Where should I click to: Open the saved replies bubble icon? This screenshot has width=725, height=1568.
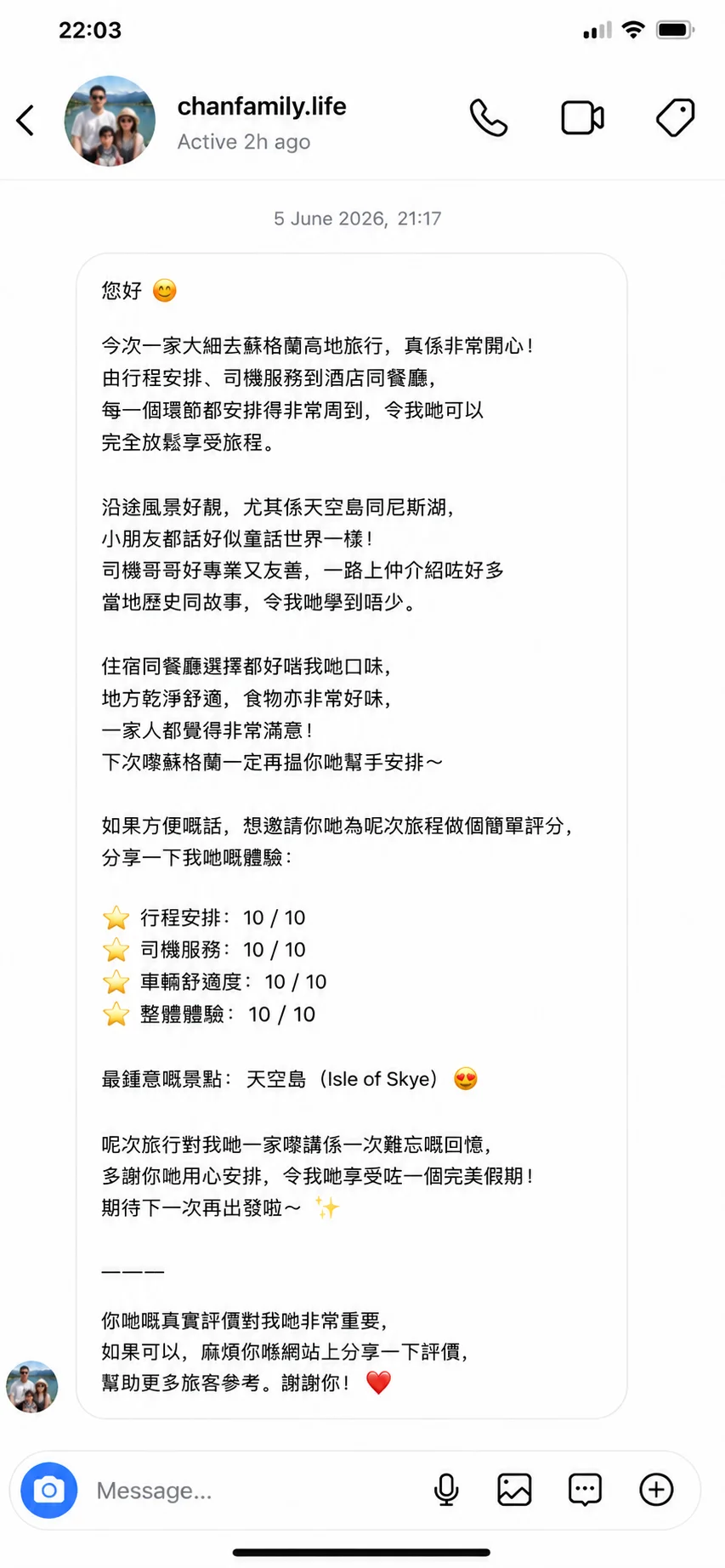click(x=585, y=1490)
